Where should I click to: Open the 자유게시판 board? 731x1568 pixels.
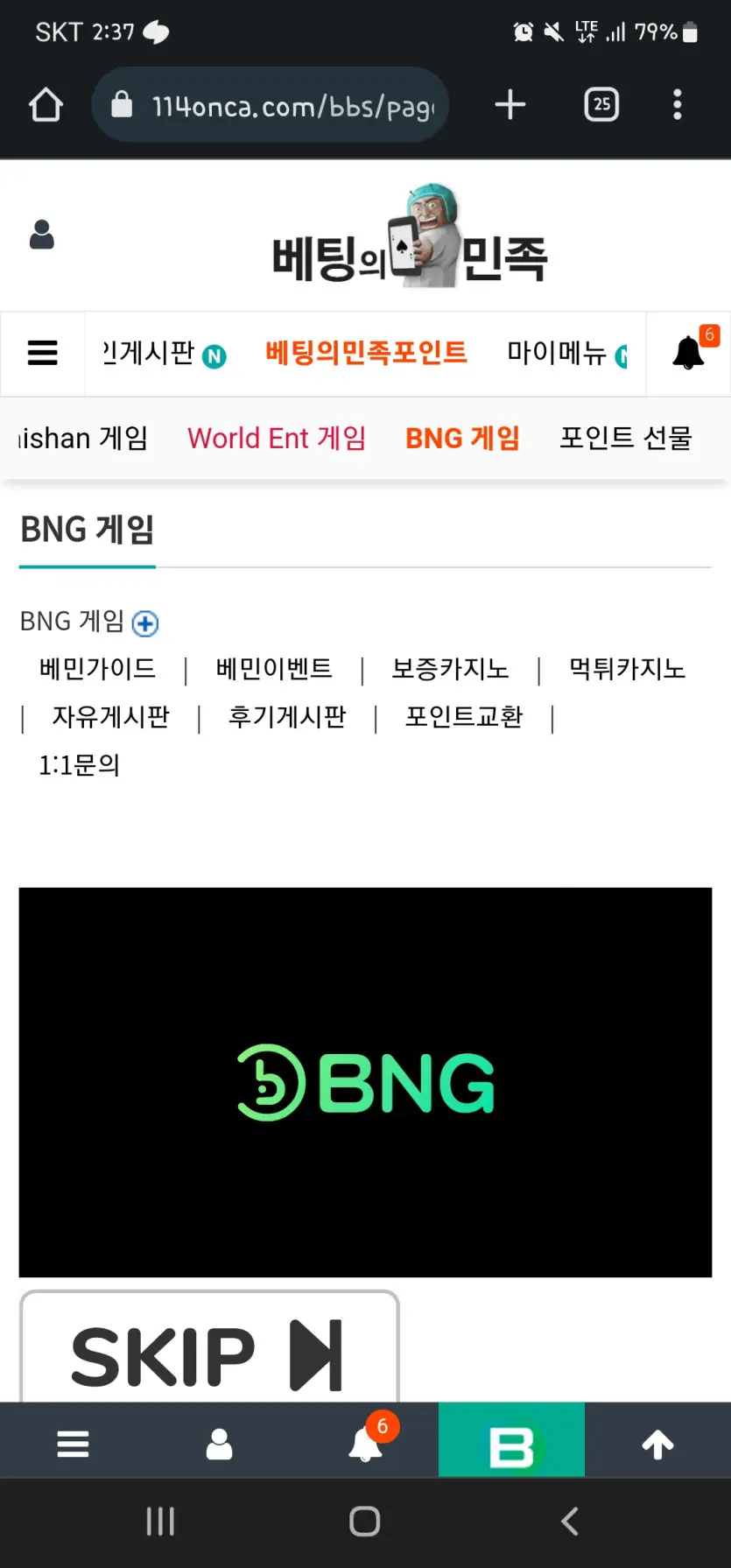pyautogui.click(x=110, y=717)
